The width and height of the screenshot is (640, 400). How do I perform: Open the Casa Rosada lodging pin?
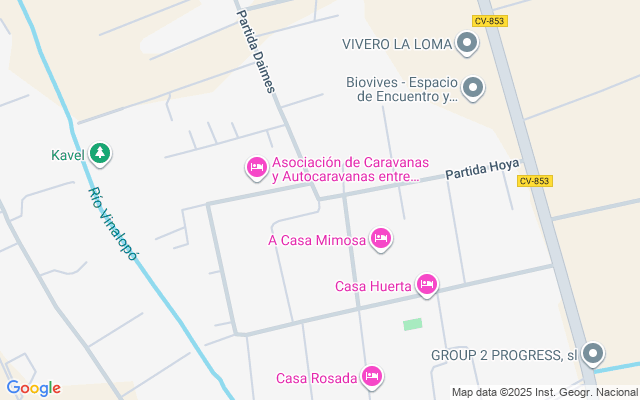point(371,377)
